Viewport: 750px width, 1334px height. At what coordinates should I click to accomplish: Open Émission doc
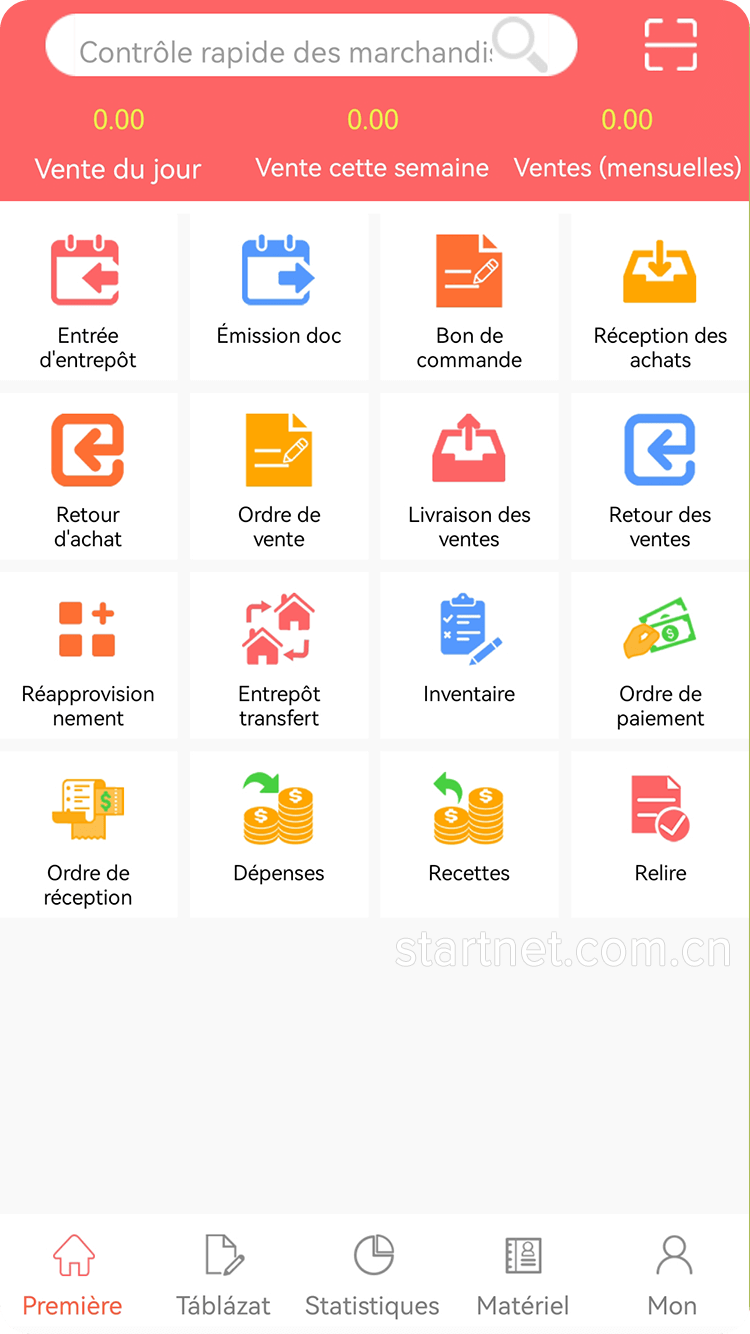pos(279,296)
